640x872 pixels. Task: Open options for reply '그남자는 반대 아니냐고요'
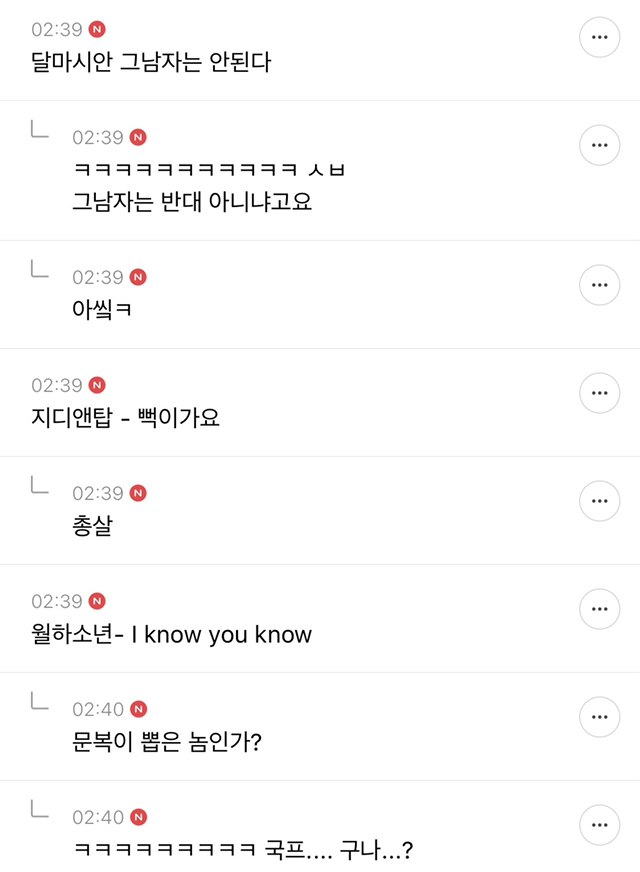(599, 145)
